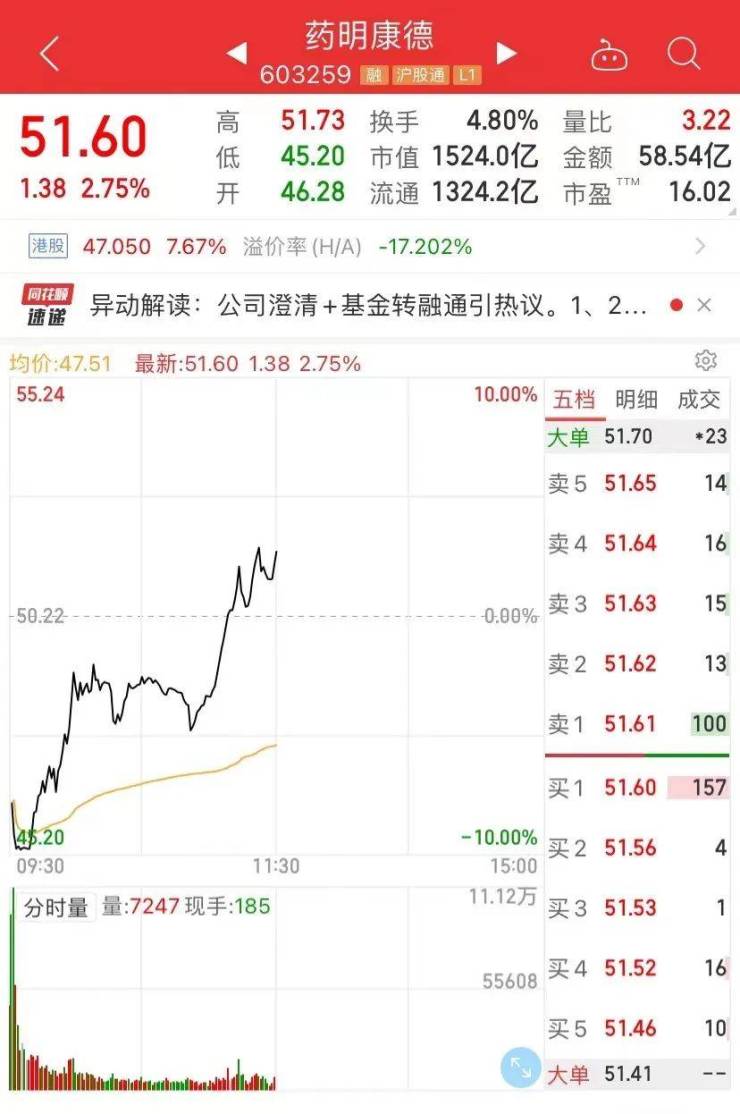Viewport: 740px width, 1114px height.
Task: Switch to the 明细 tab
Action: pos(636,400)
